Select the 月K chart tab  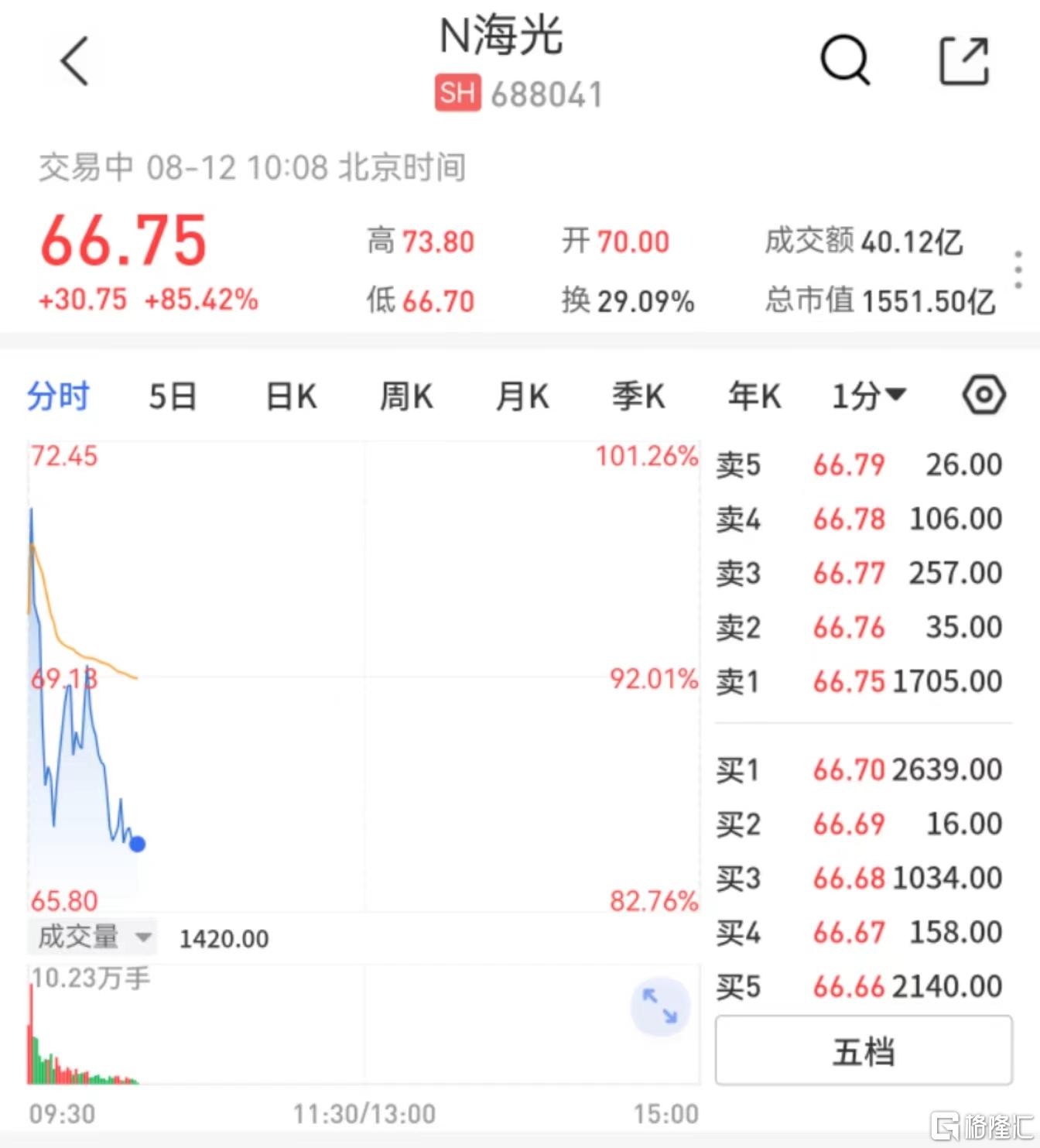point(522,396)
